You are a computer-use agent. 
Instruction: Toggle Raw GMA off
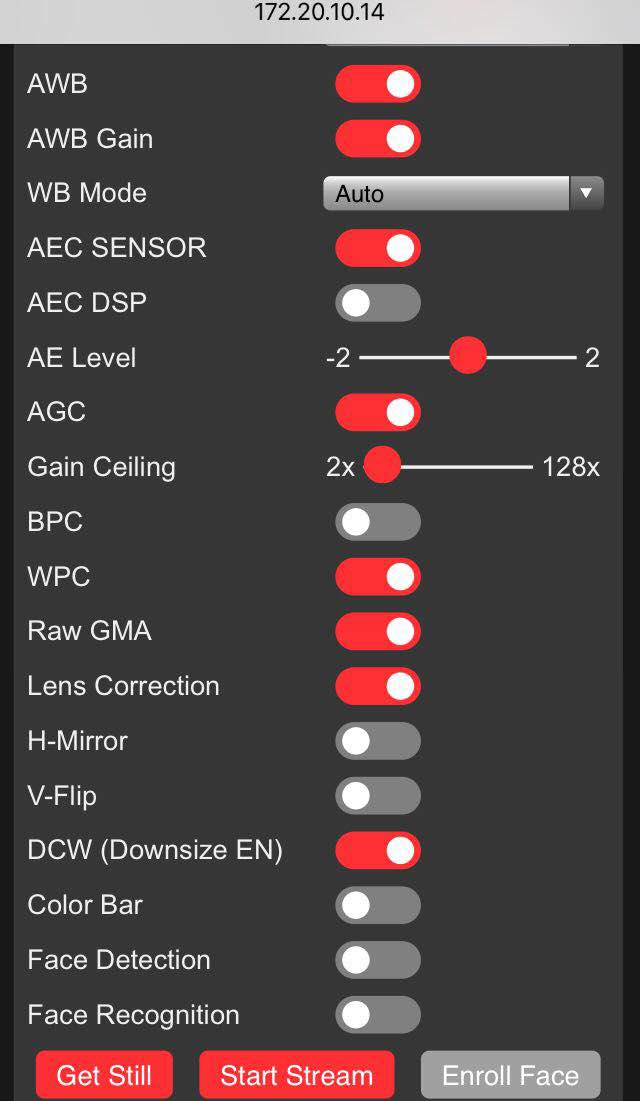coord(378,631)
